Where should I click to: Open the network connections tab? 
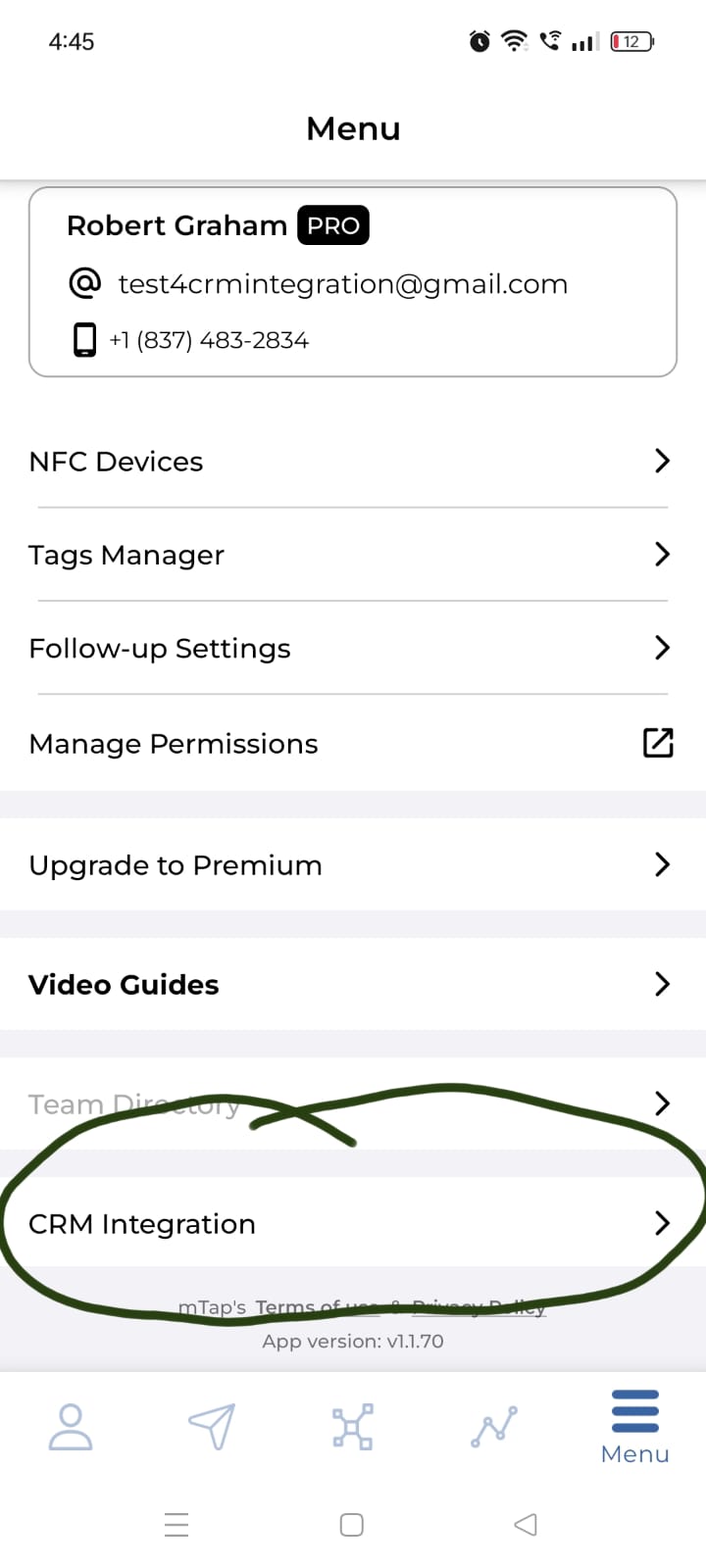tap(353, 1427)
